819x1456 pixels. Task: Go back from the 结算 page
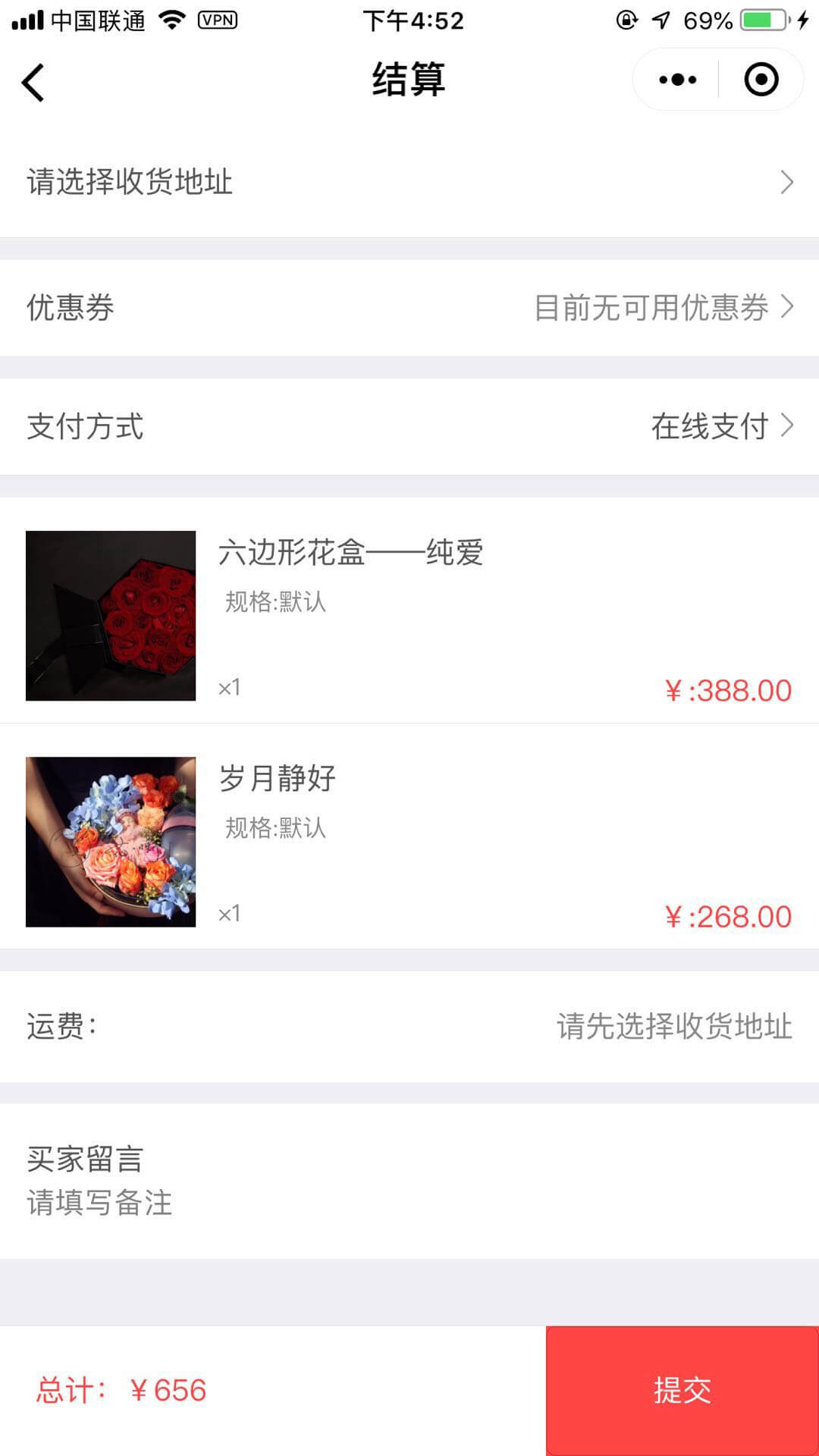point(33,82)
